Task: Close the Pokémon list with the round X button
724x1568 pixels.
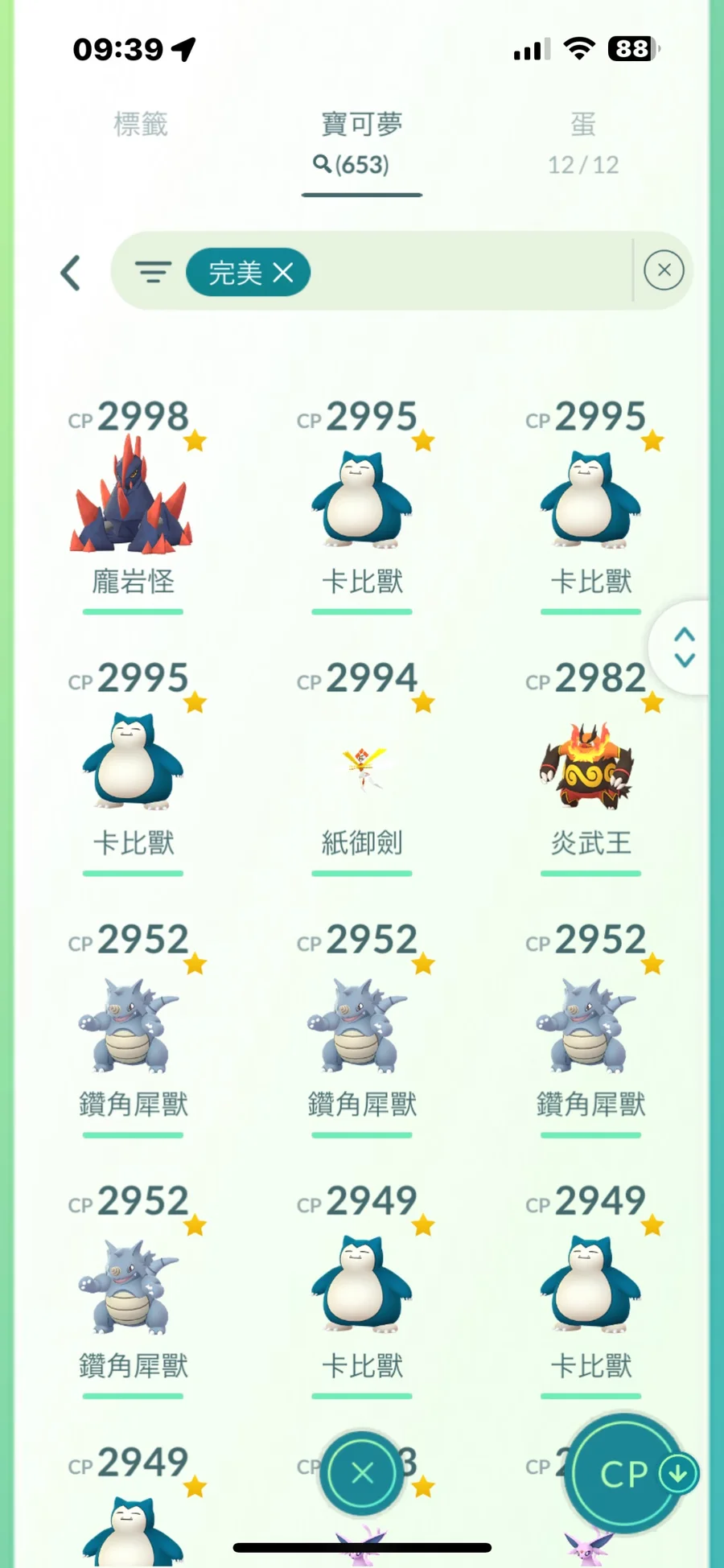Action: (x=362, y=1472)
